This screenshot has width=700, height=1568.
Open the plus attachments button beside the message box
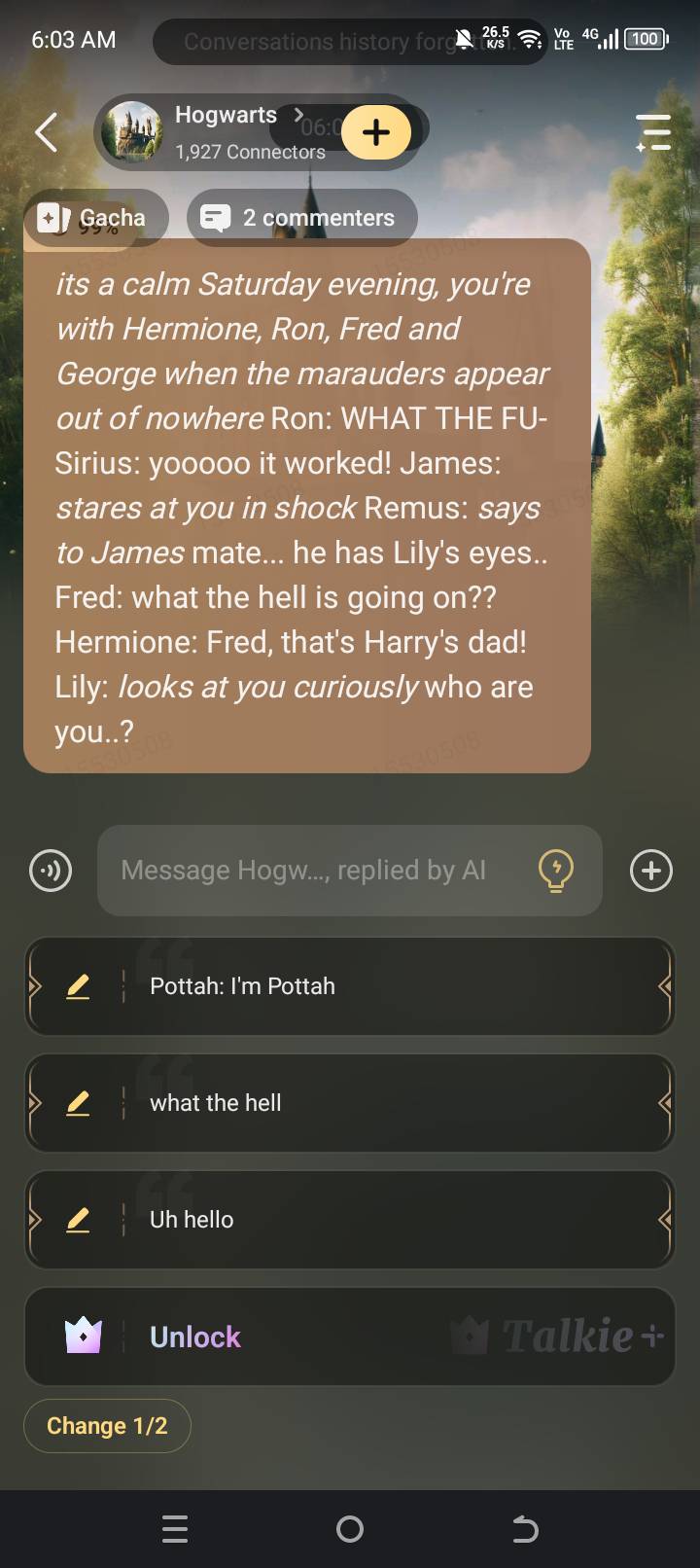(x=651, y=871)
